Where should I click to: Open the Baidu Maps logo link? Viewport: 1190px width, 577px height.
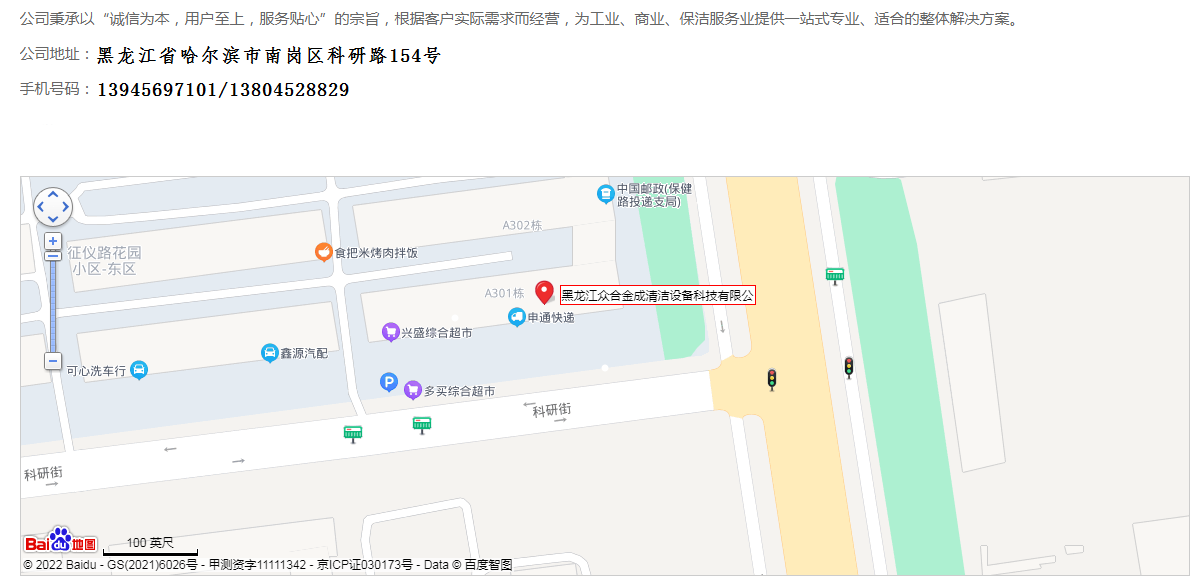click(x=60, y=543)
